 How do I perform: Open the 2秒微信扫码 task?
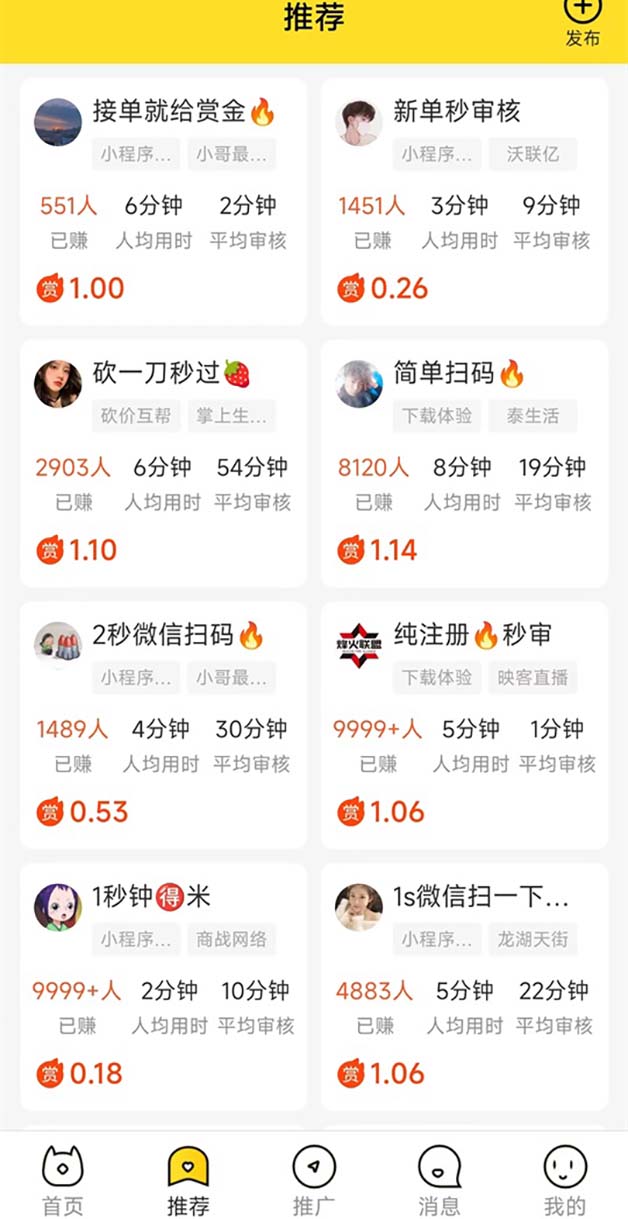point(163,724)
